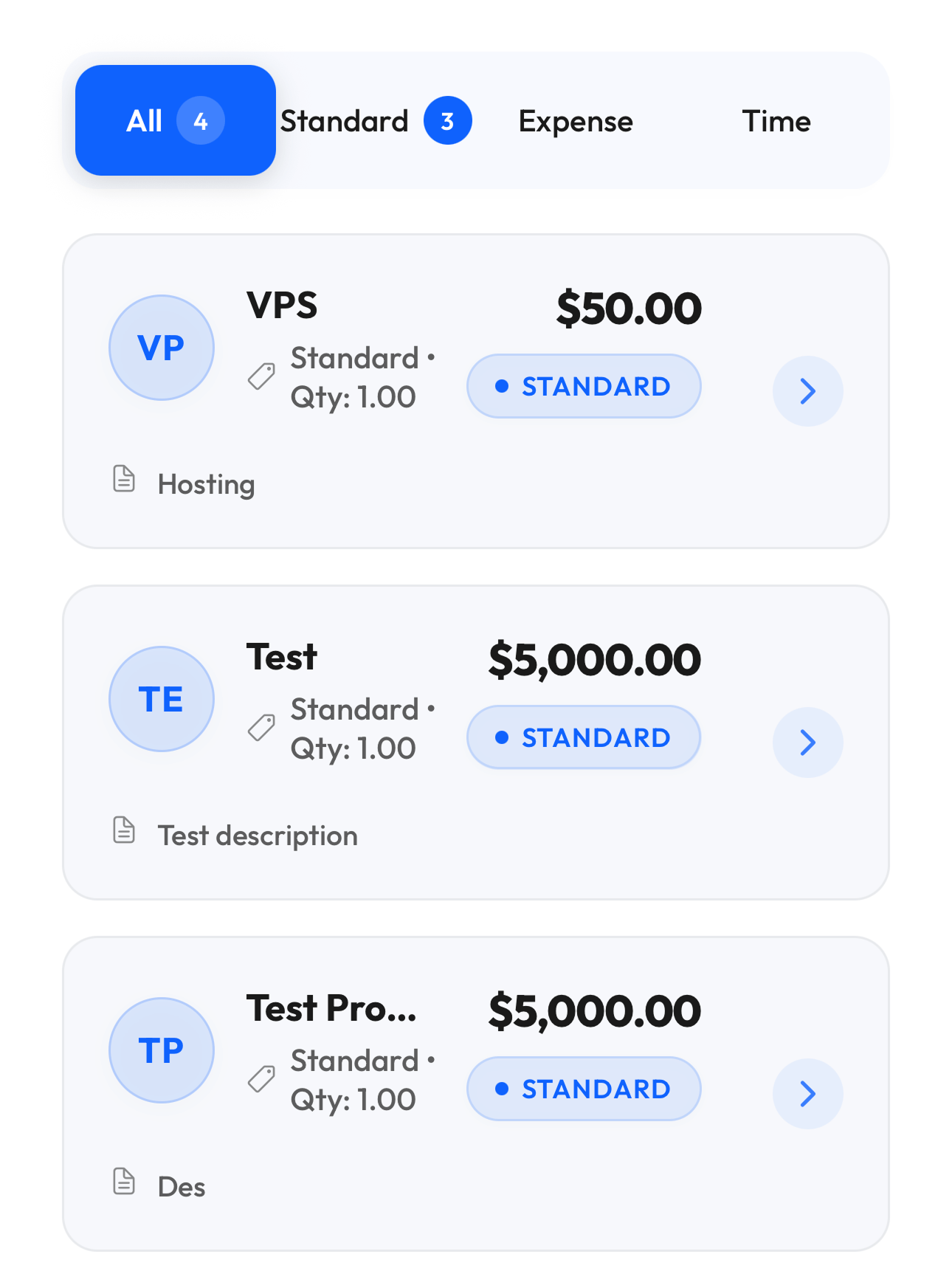Click the document icon beside Test description
This screenshot has width=952, height=1271.
click(x=123, y=831)
